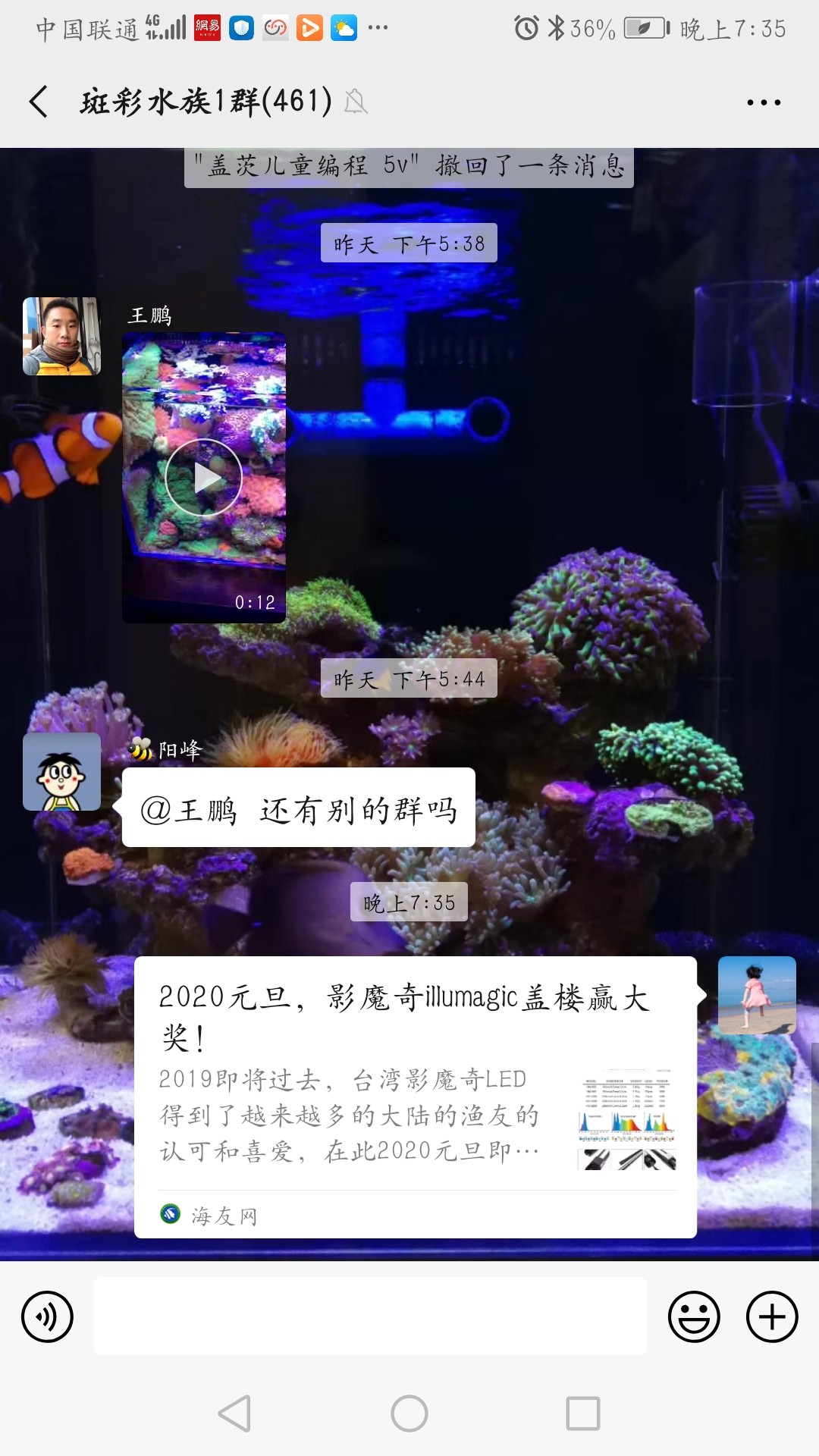Viewport: 819px width, 1456px height.
Task: Tap the system home button
Action: (x=409, y=1414)
